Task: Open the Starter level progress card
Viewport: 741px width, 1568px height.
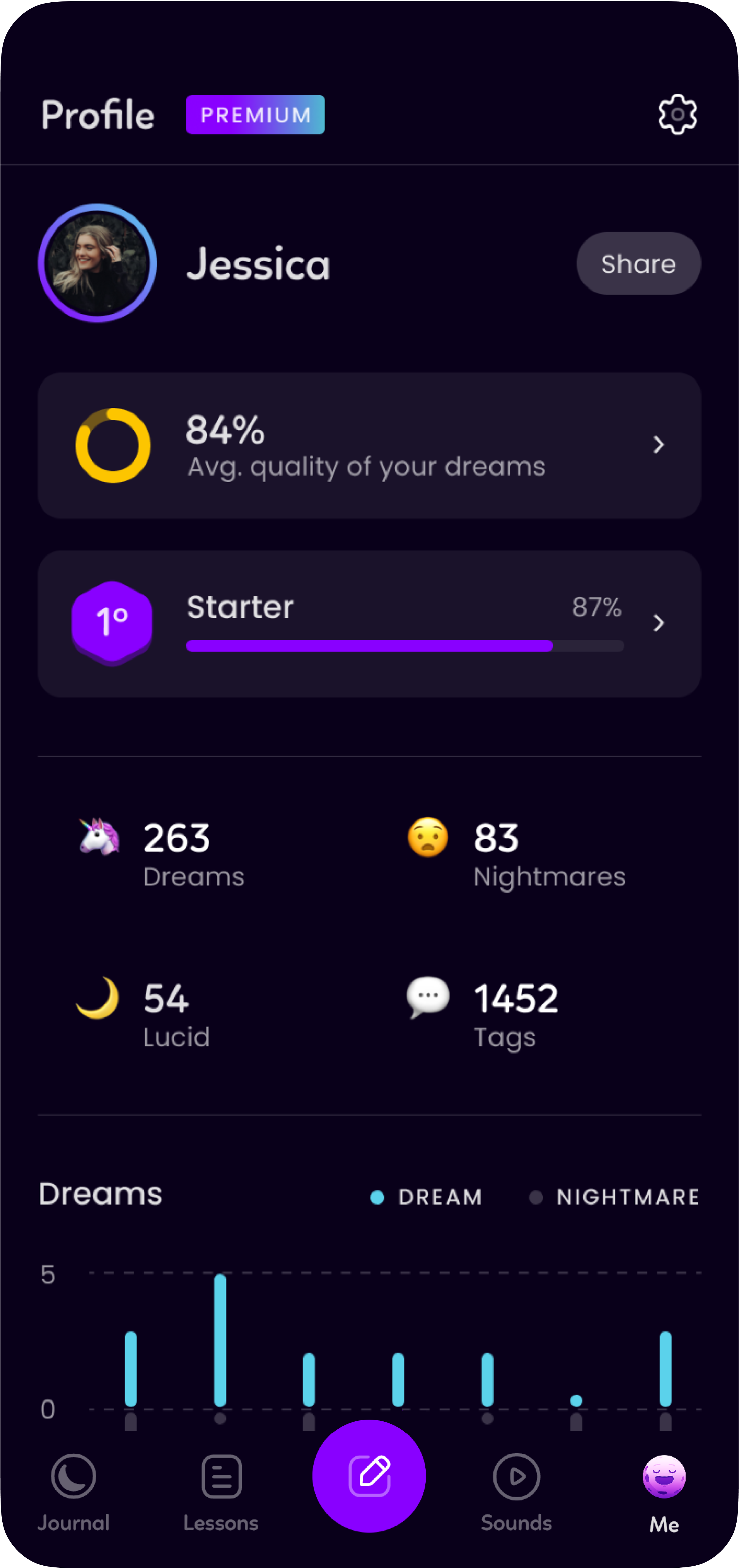Action: click(369, 623)
